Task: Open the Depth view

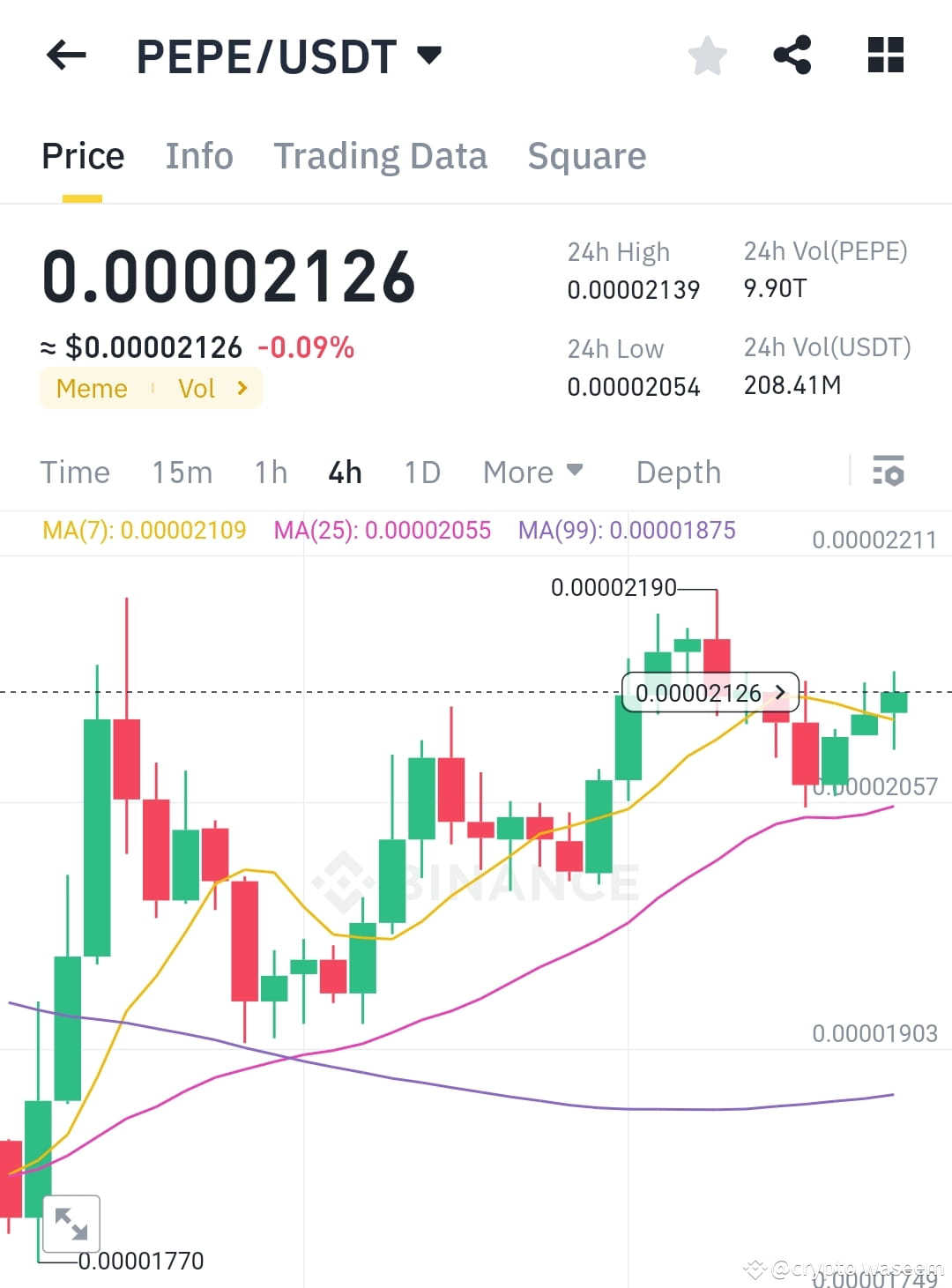Action: pos(678,473)
